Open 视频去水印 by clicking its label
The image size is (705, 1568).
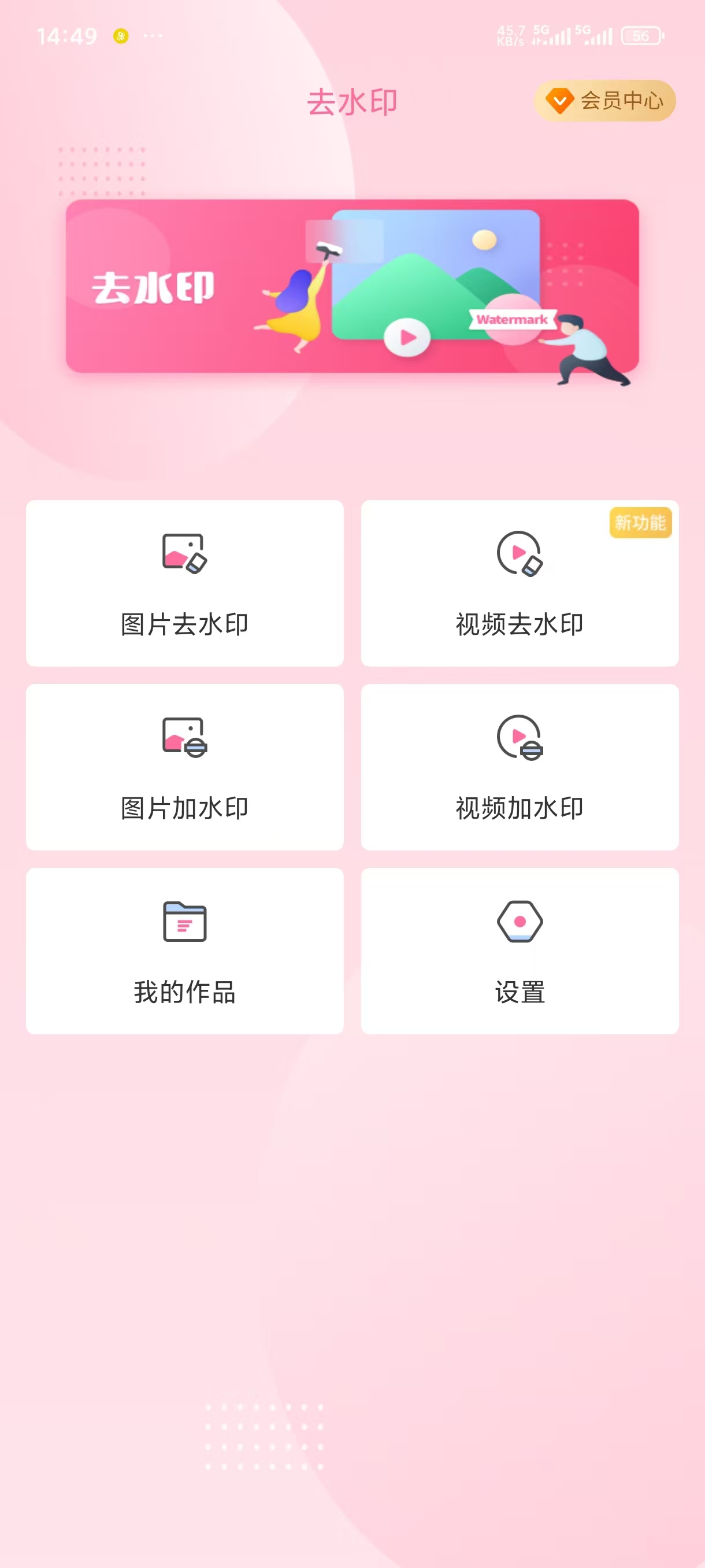pyautogui.click(x=520, y=623)
